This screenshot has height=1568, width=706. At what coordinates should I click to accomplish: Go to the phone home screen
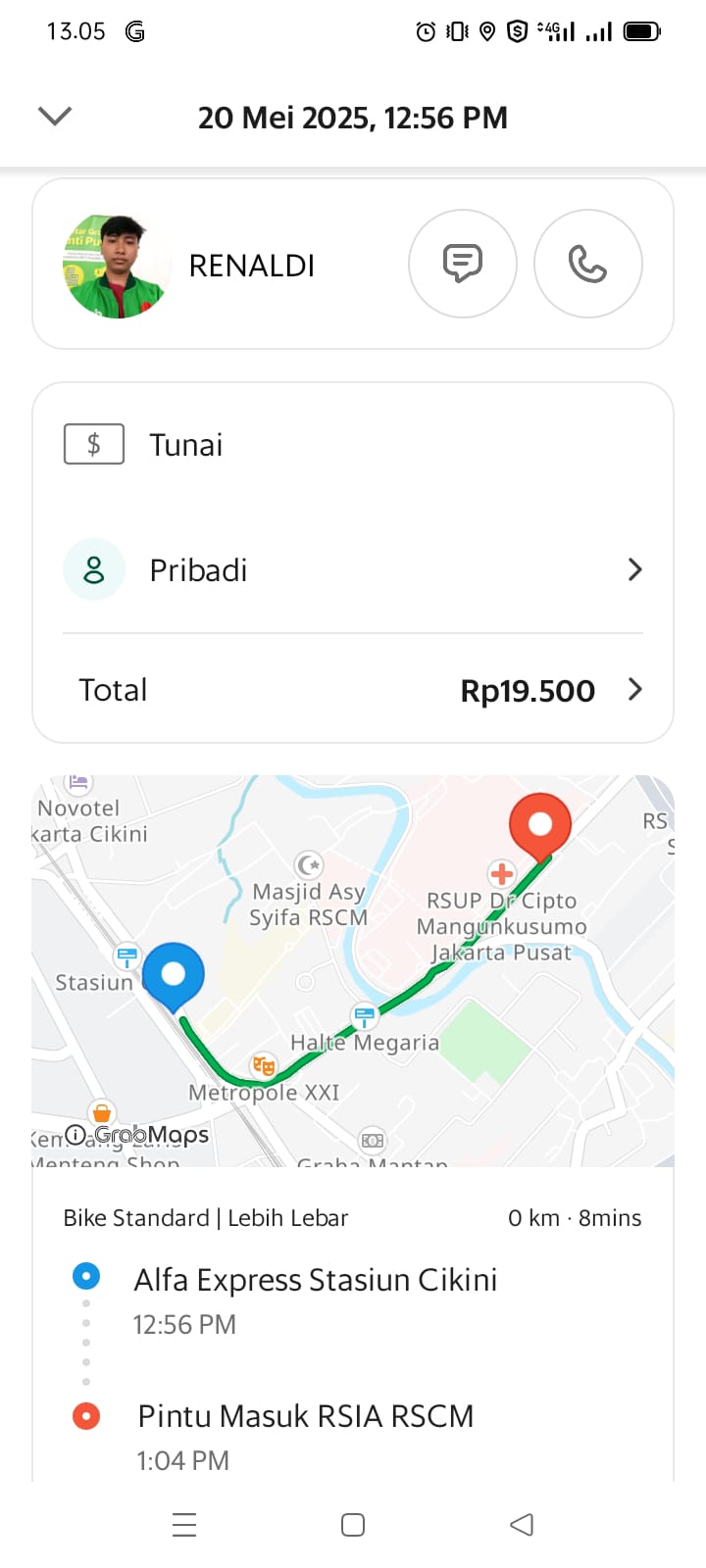353,1525
